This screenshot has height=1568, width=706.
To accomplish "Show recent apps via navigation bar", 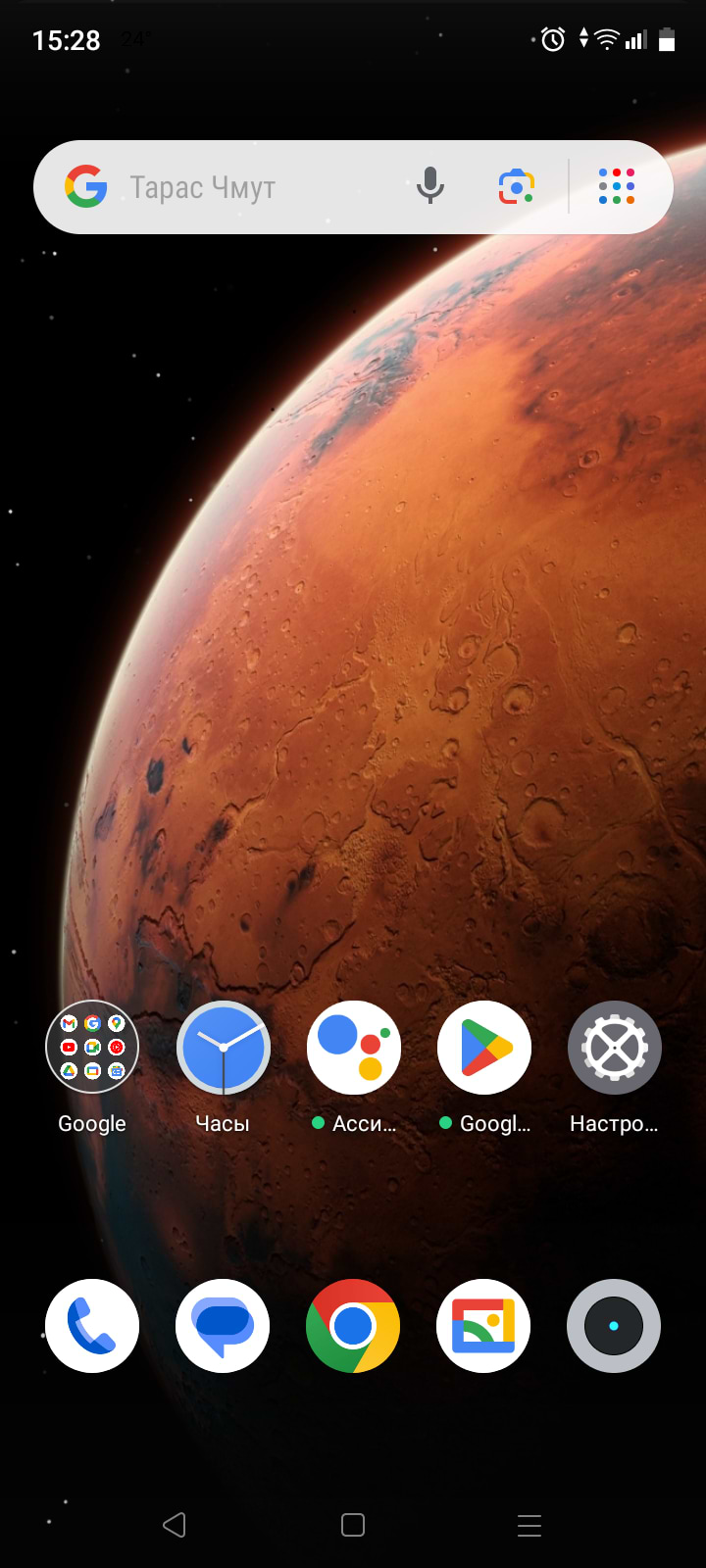I will 529,1525.
